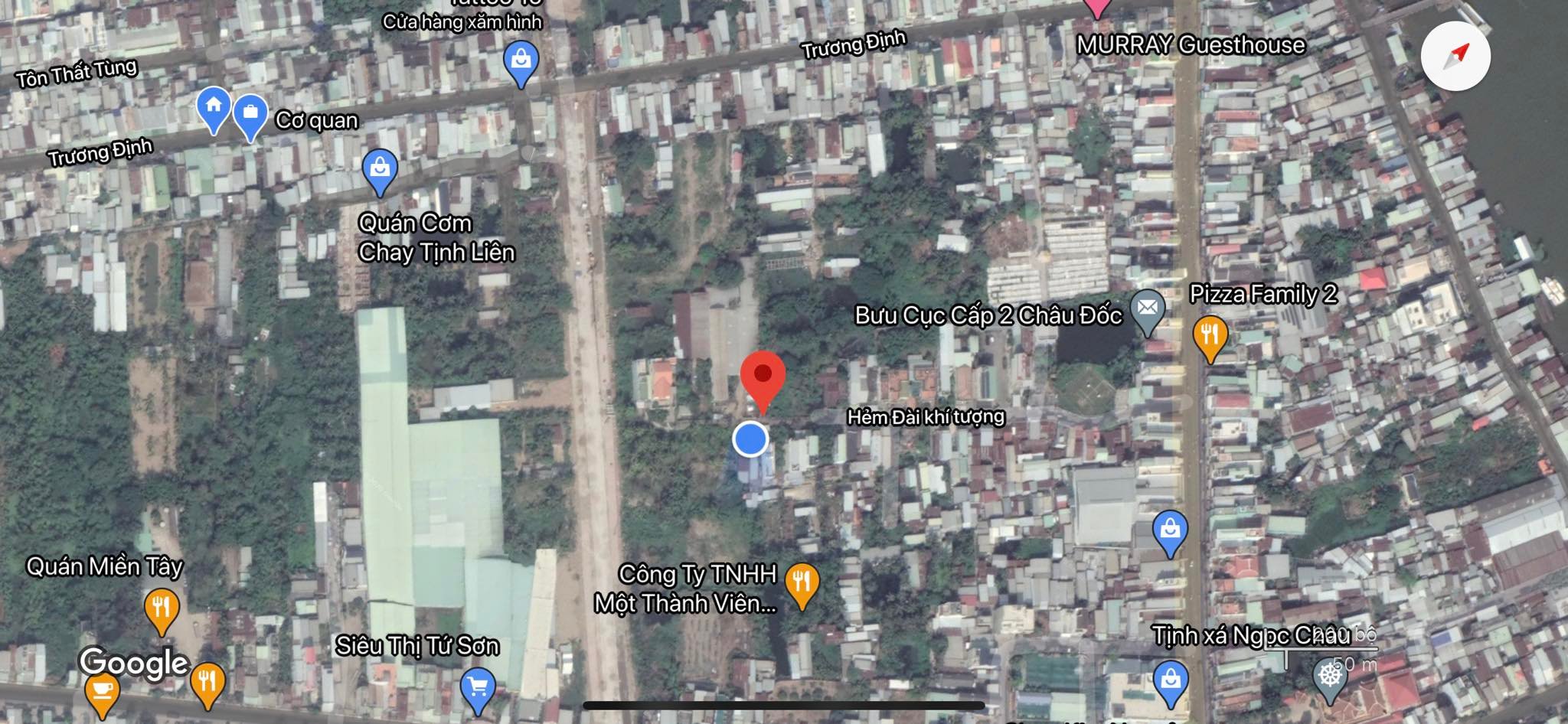Open Quán Cơm Chay Tịnh Liên marker
Viewport: 1568px width, 724px height.
point(380,169)
